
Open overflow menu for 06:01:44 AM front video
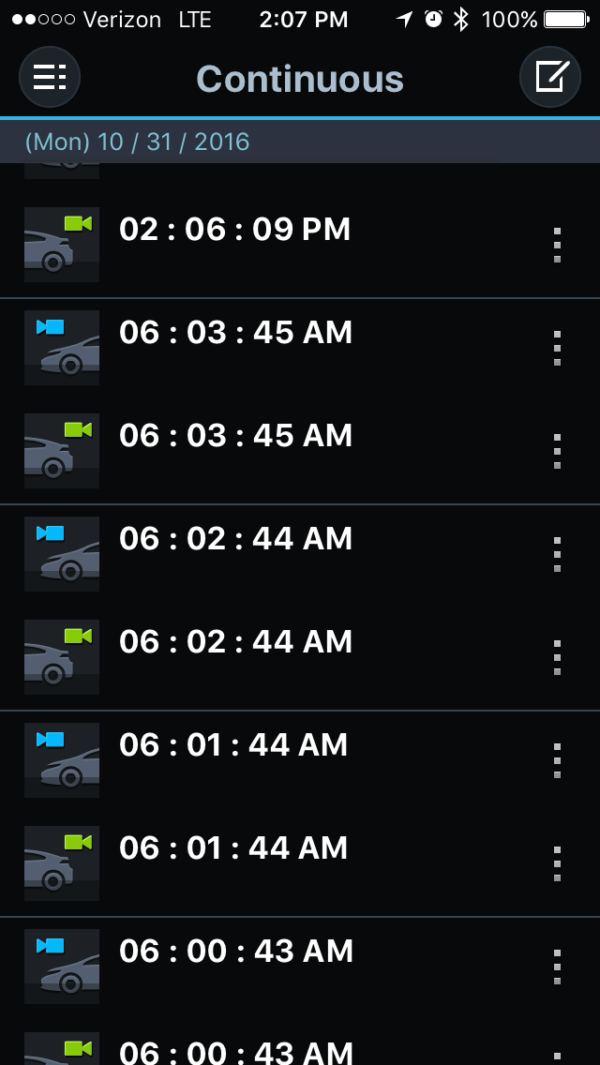pos(557,865)
